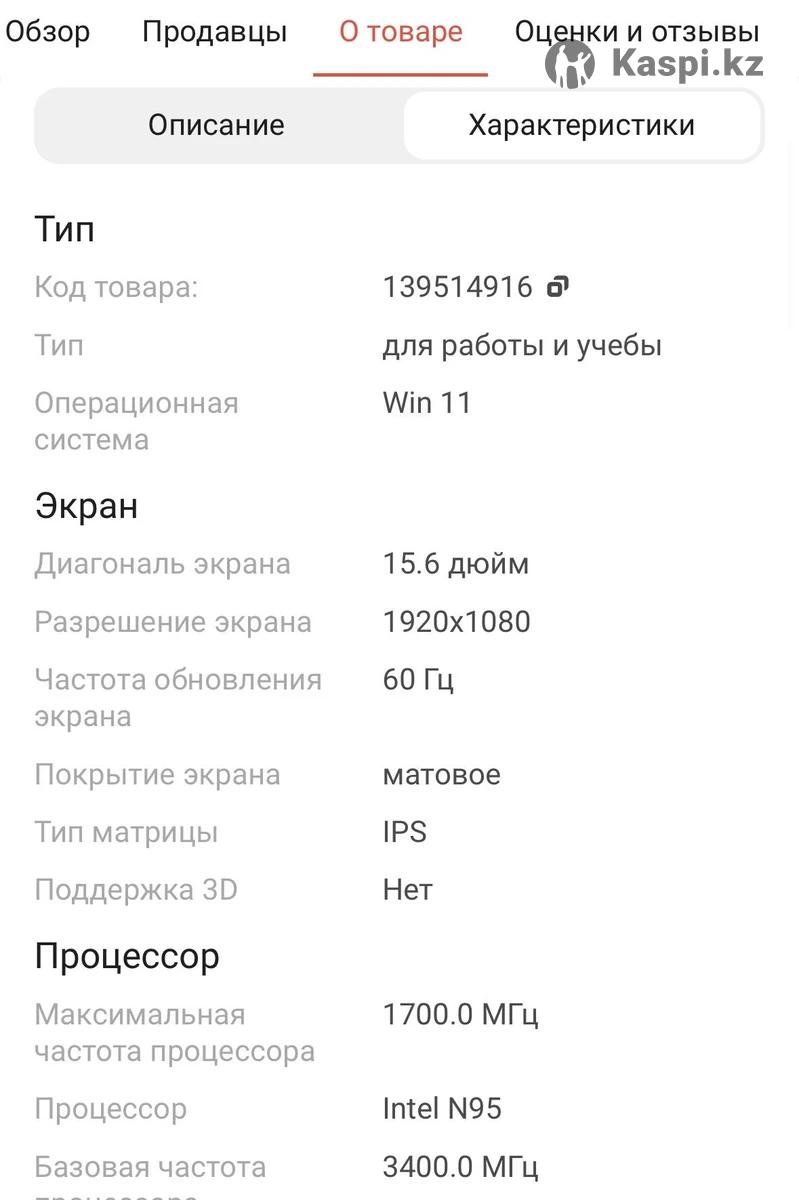Open the Продавцы tab
The width and height of the screenshot is (799, 1200).
[x=214, y=32]
